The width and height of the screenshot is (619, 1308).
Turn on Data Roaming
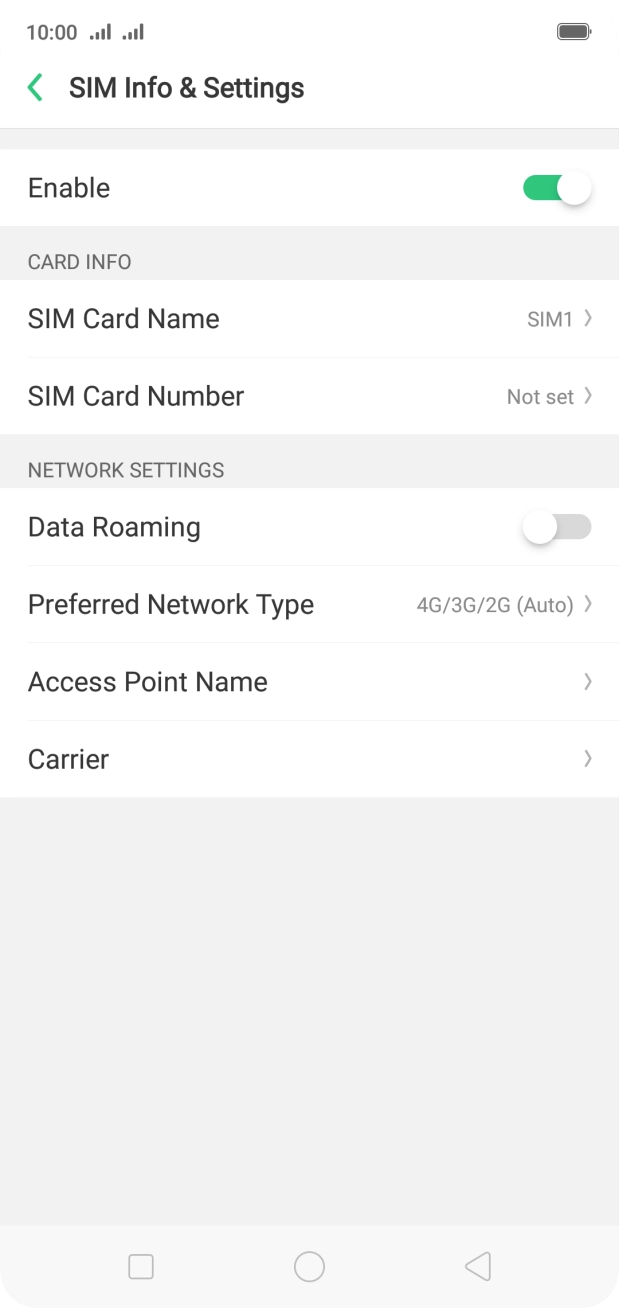pyautogui.click(x=557, y=527)
